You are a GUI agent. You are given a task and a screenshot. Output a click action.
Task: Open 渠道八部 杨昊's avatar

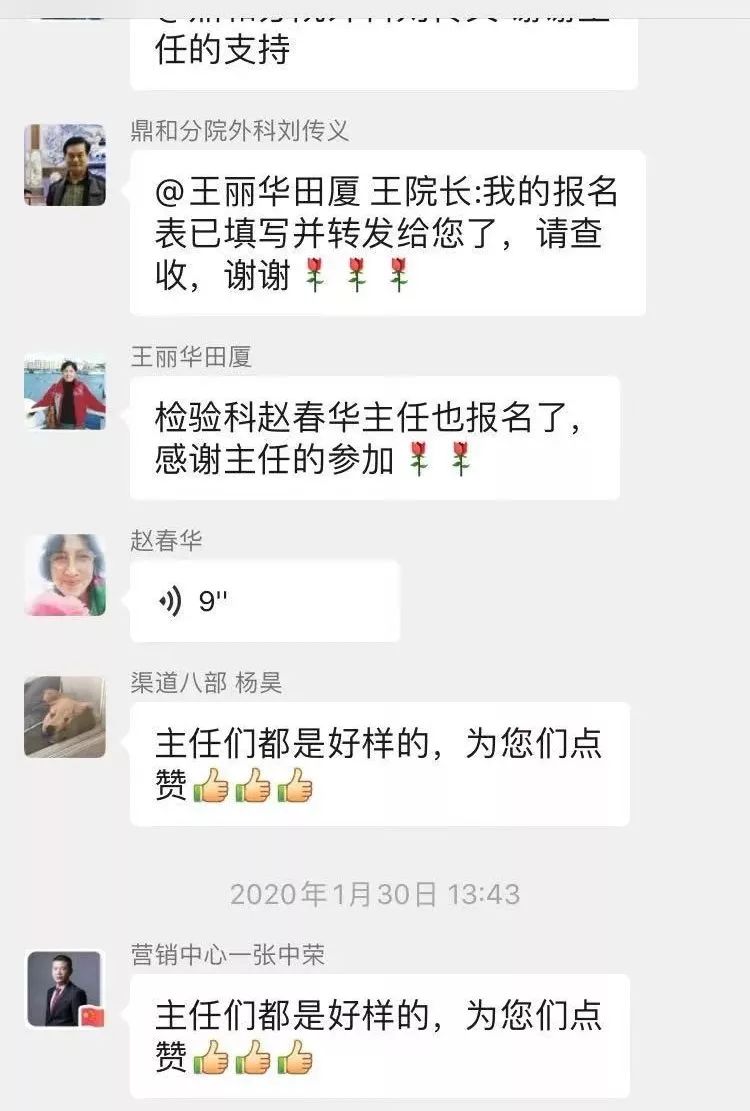coord(65,716)
